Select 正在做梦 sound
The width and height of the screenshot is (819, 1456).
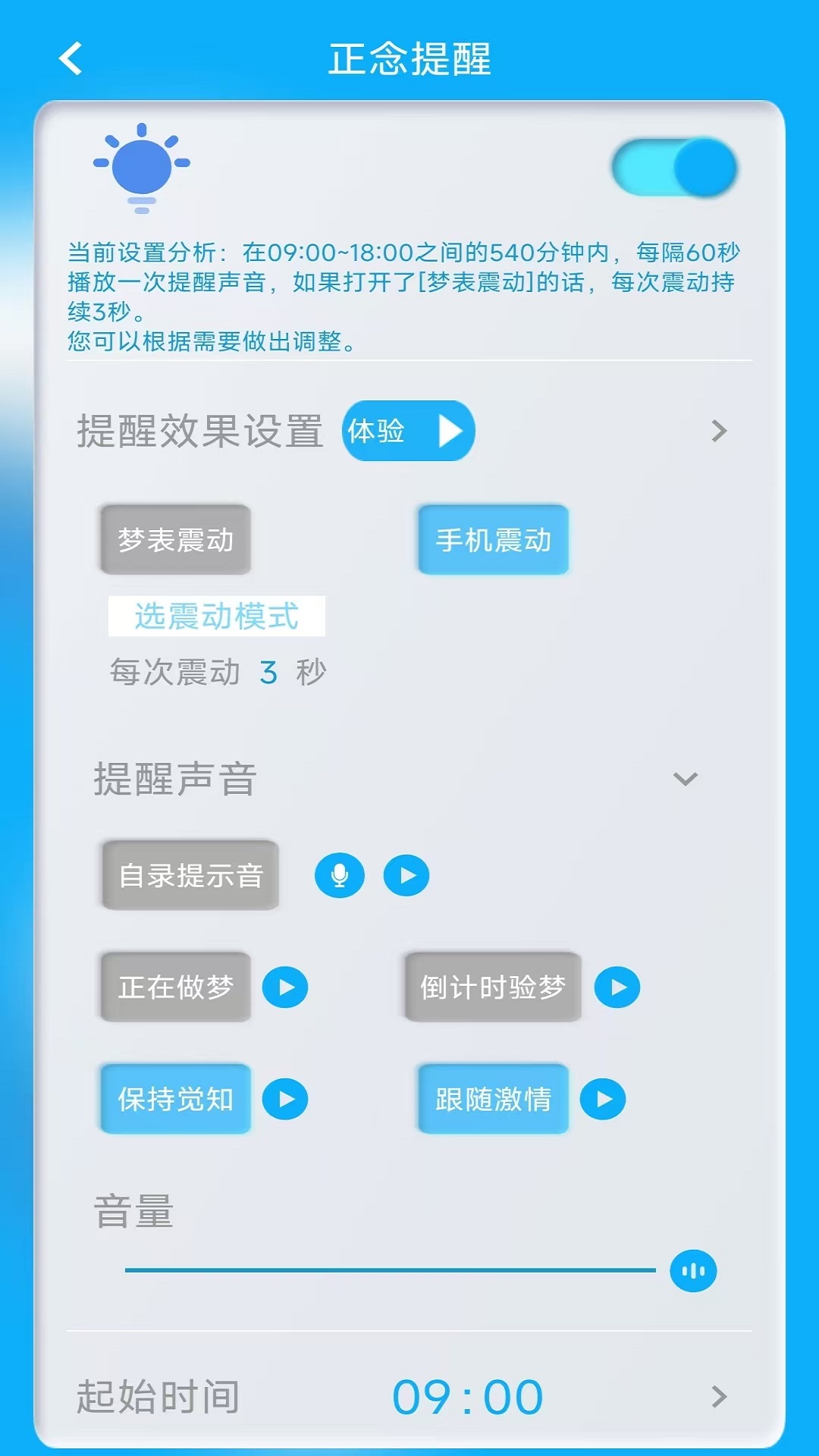[x=175, y=987]
